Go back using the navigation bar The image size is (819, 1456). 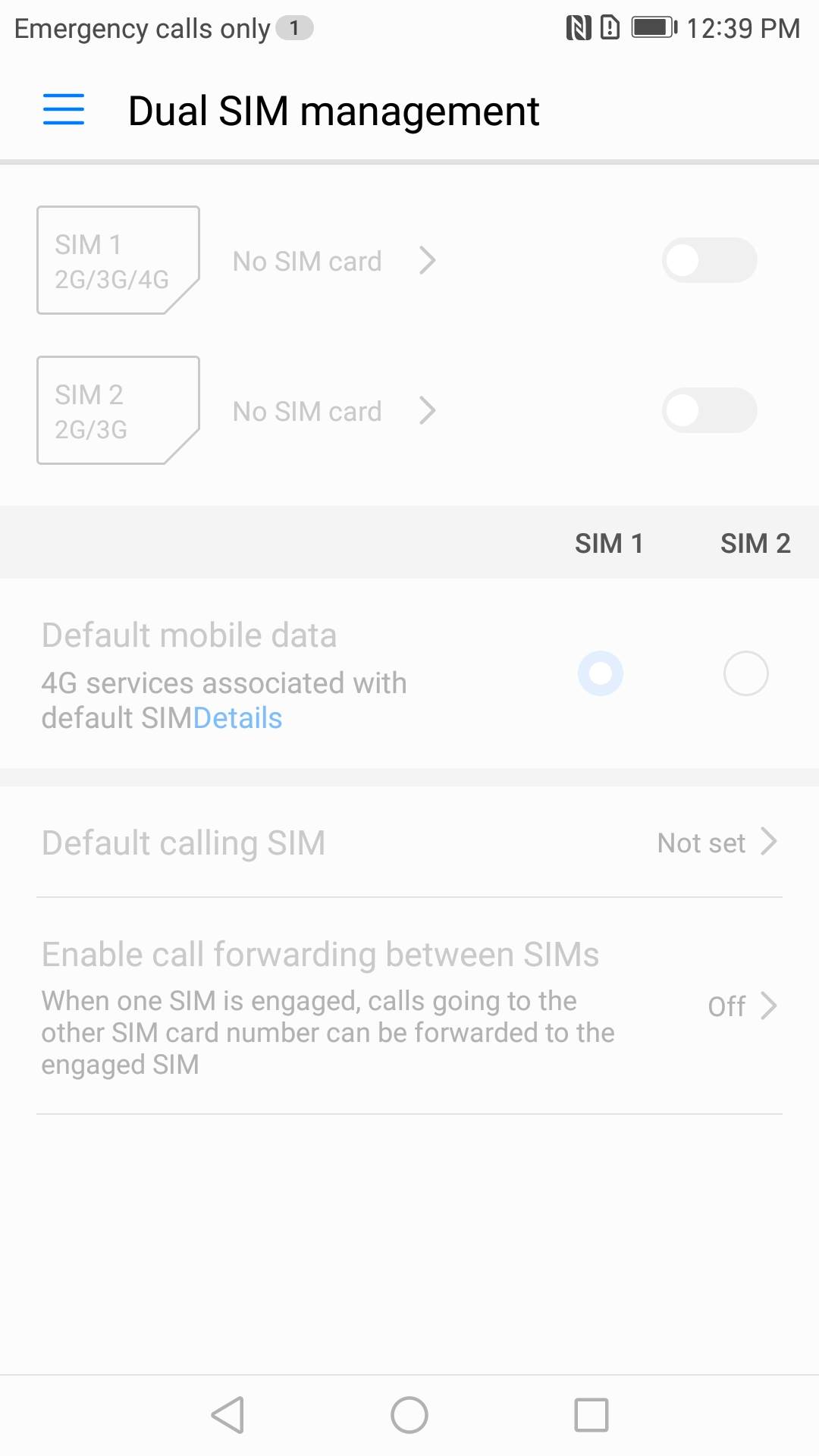coord(227,1415)
